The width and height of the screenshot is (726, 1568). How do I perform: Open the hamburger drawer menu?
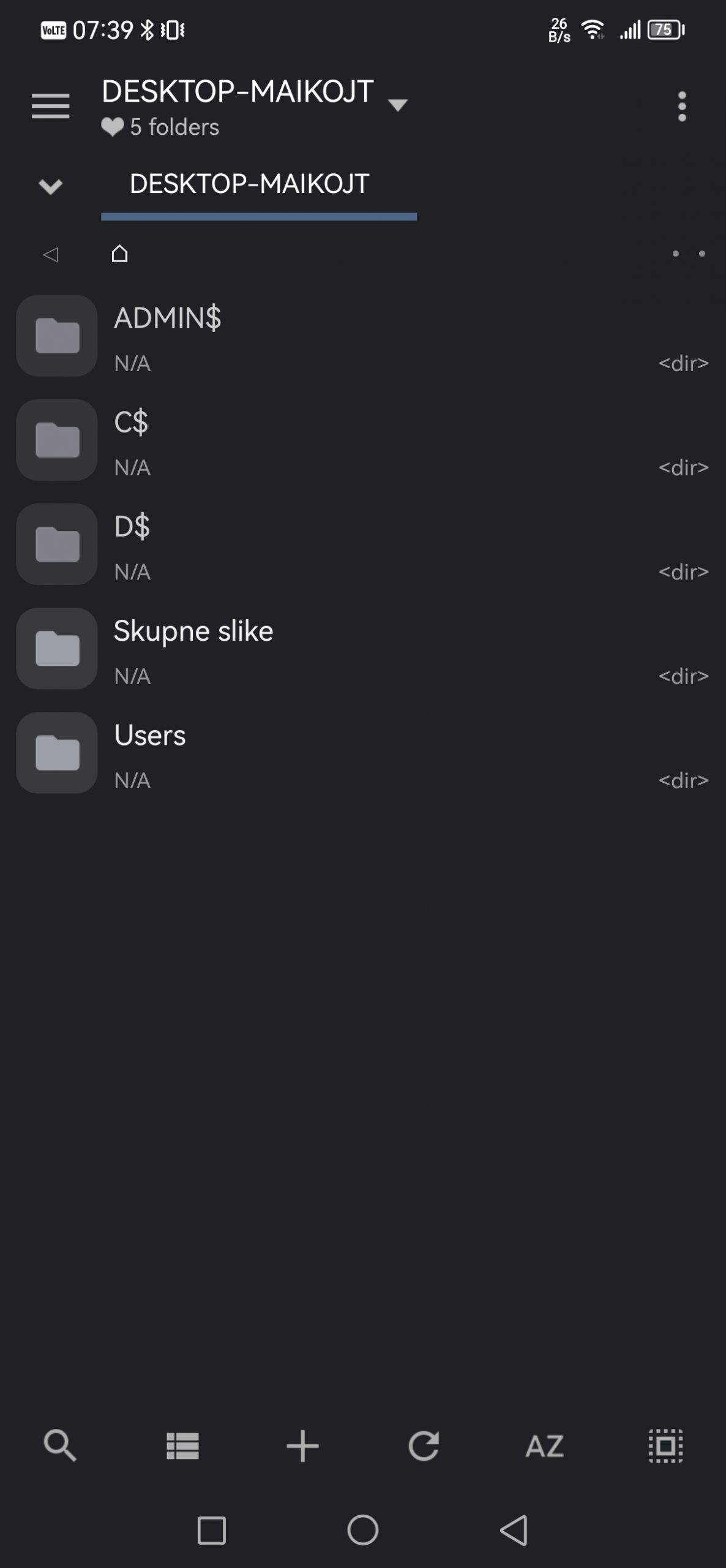(50, 107)
